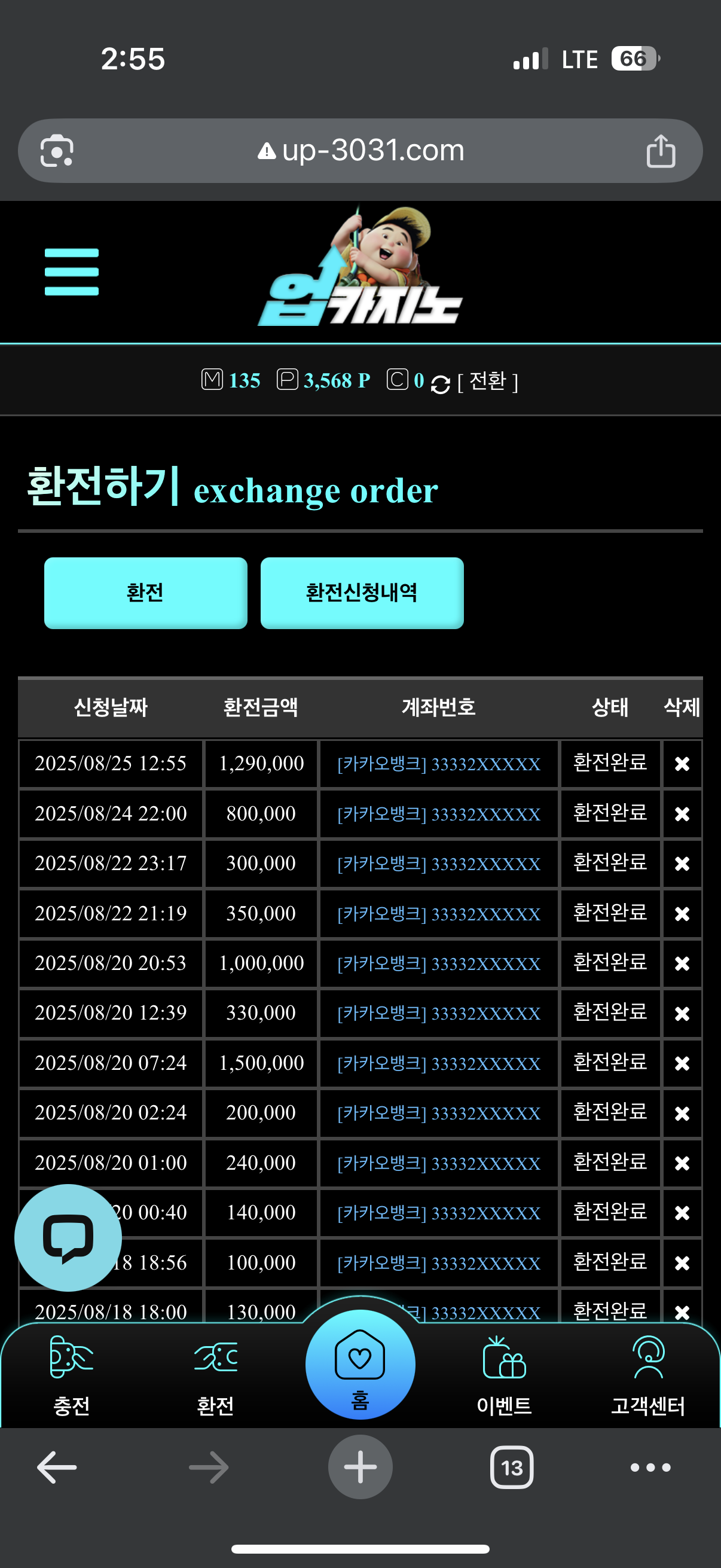Screen dimensions: 721x1568
Task: Open the 13 browser tabs view
Action: click(512, 1467)
